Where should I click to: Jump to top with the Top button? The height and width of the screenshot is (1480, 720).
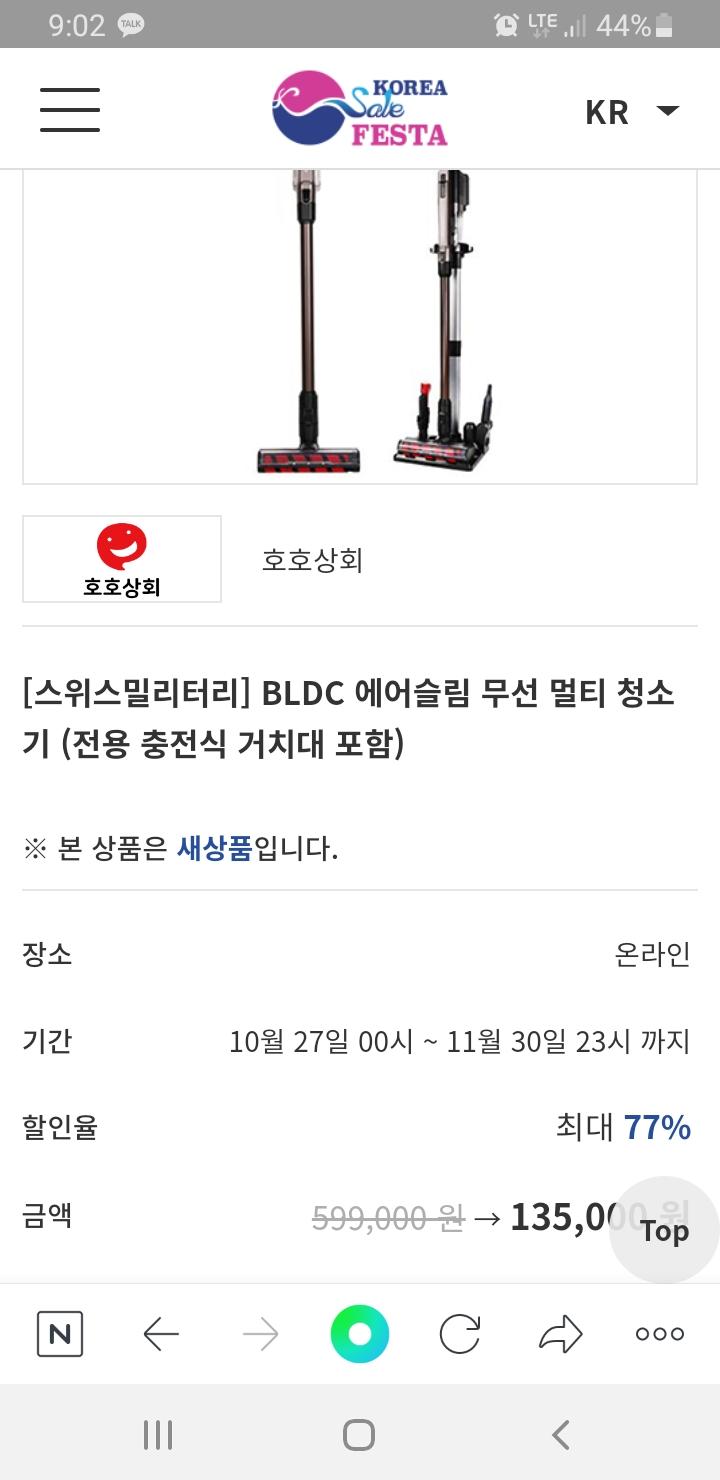pos(664,1230)
